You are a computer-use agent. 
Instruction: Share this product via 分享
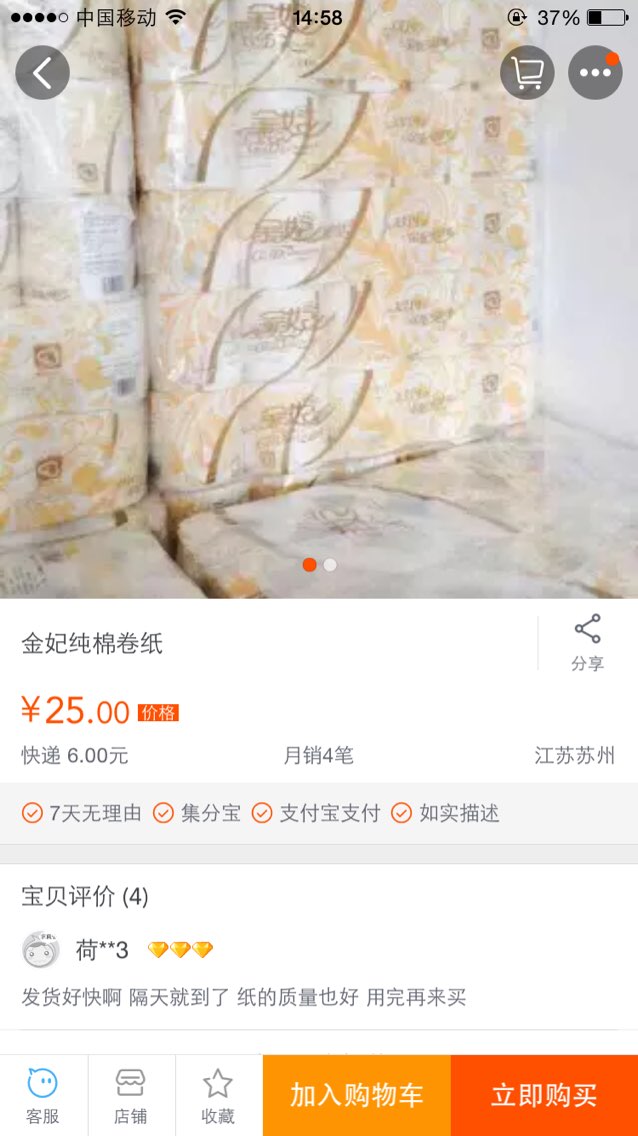click(587, 643)
